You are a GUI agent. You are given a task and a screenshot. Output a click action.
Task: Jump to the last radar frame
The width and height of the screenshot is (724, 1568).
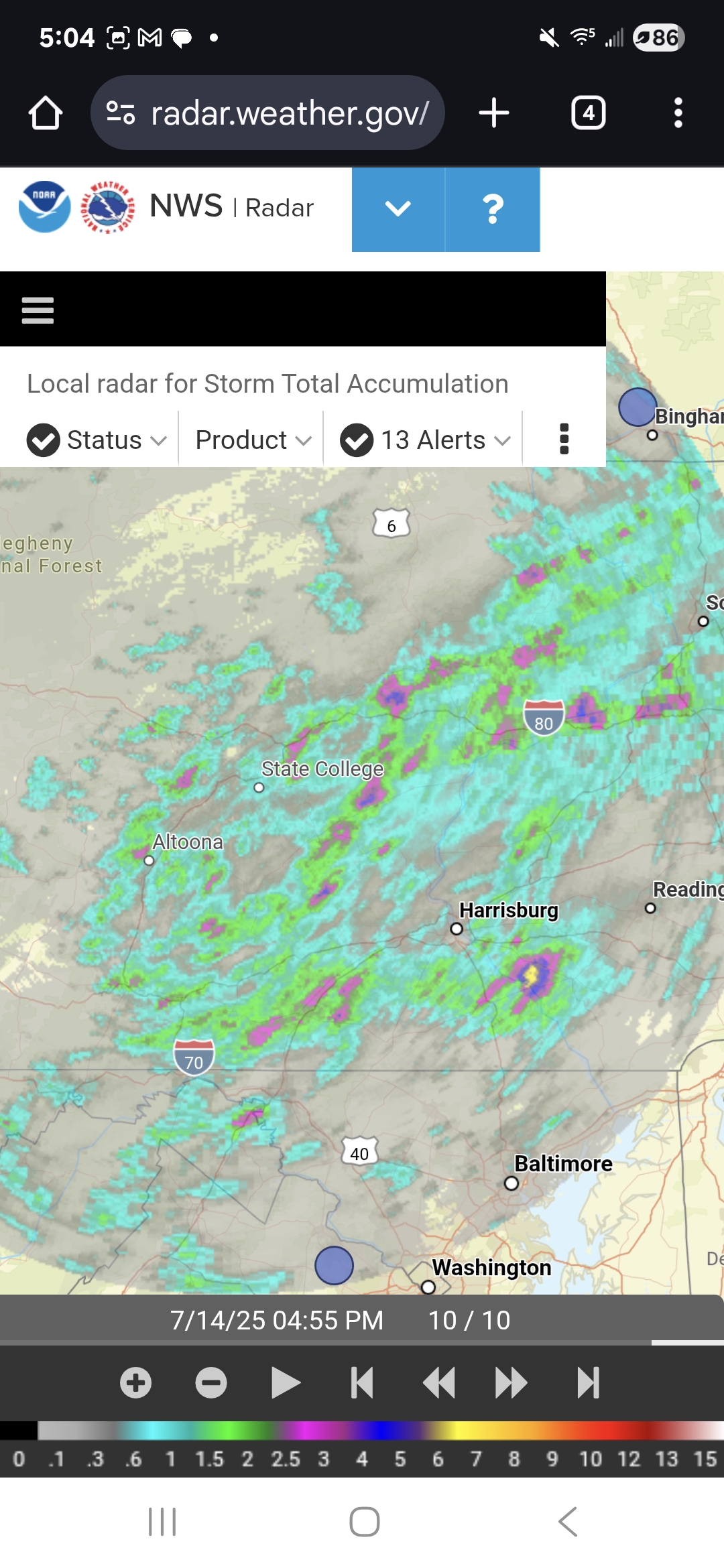tap(588, 1382)
